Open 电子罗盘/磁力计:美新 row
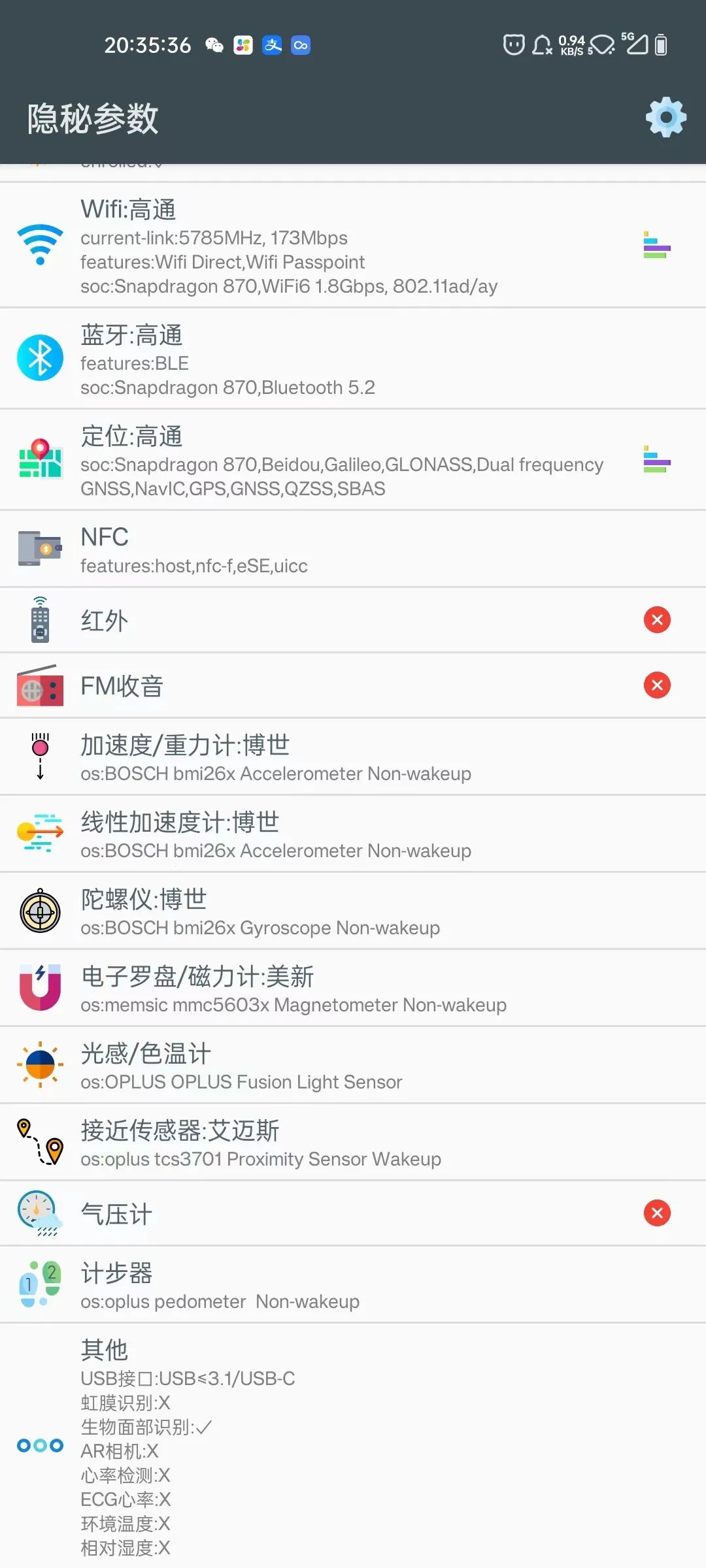This screenshot has height=1568, width=706. point(353,988)
